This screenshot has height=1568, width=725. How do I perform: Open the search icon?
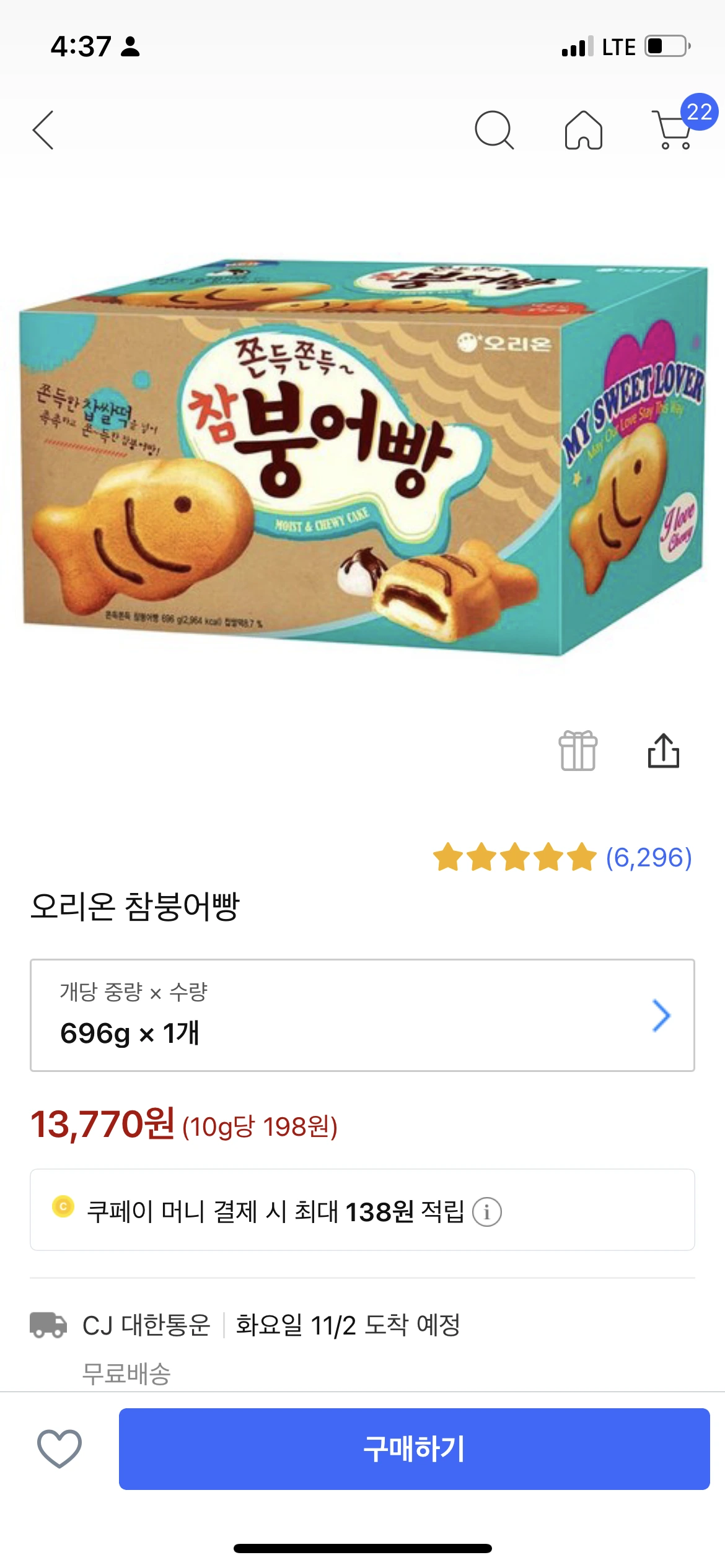(x=494, y=130)
